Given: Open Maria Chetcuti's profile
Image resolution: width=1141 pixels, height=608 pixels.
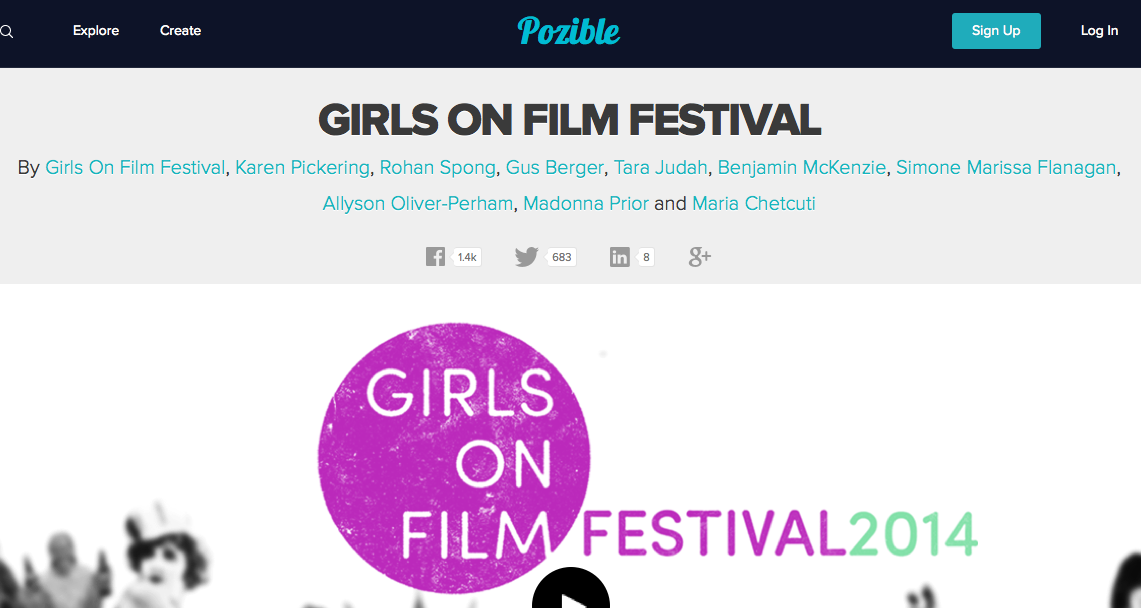Looking at the screenshot, I should (x=753, y=204).
